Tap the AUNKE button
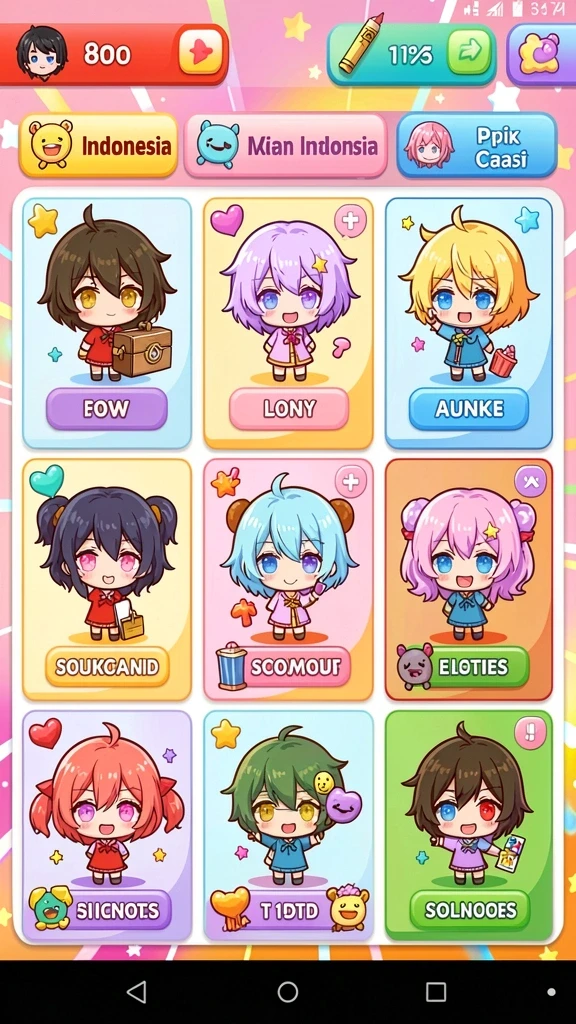Screen dimensions: 576x1024 (469, 409)
